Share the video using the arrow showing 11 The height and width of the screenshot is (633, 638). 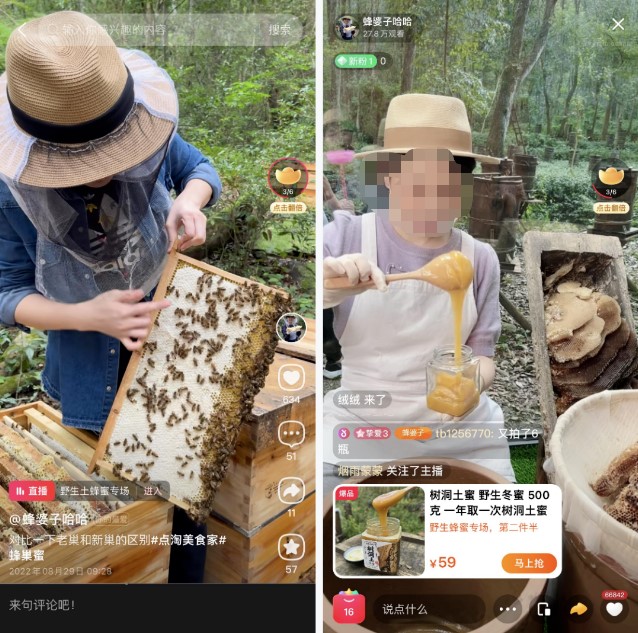tap(291, 490)
